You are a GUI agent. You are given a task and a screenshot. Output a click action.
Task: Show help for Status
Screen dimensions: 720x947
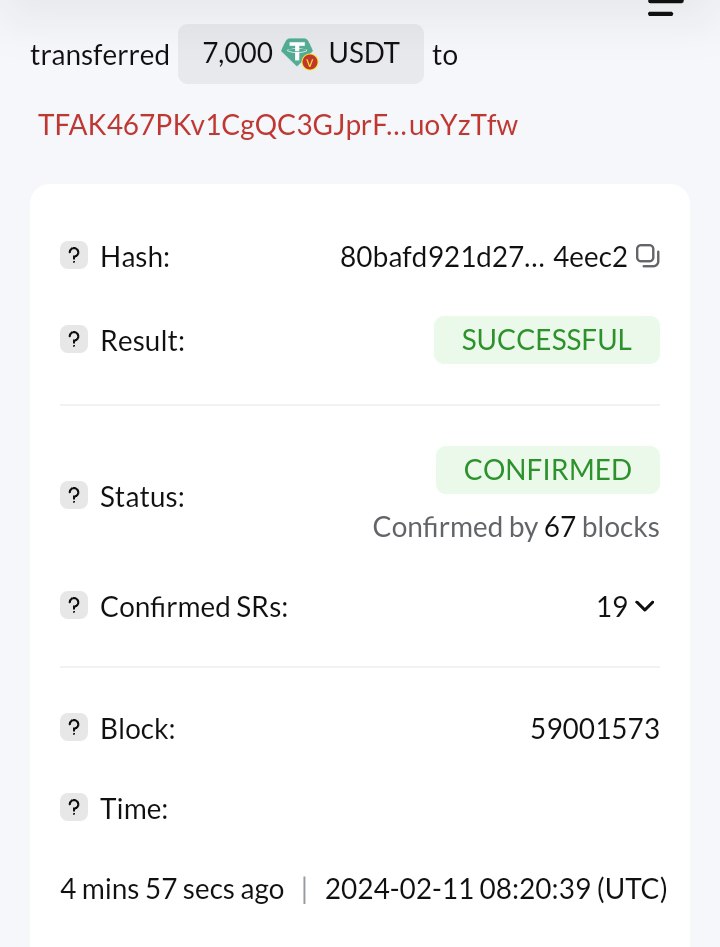click(73, 496)
